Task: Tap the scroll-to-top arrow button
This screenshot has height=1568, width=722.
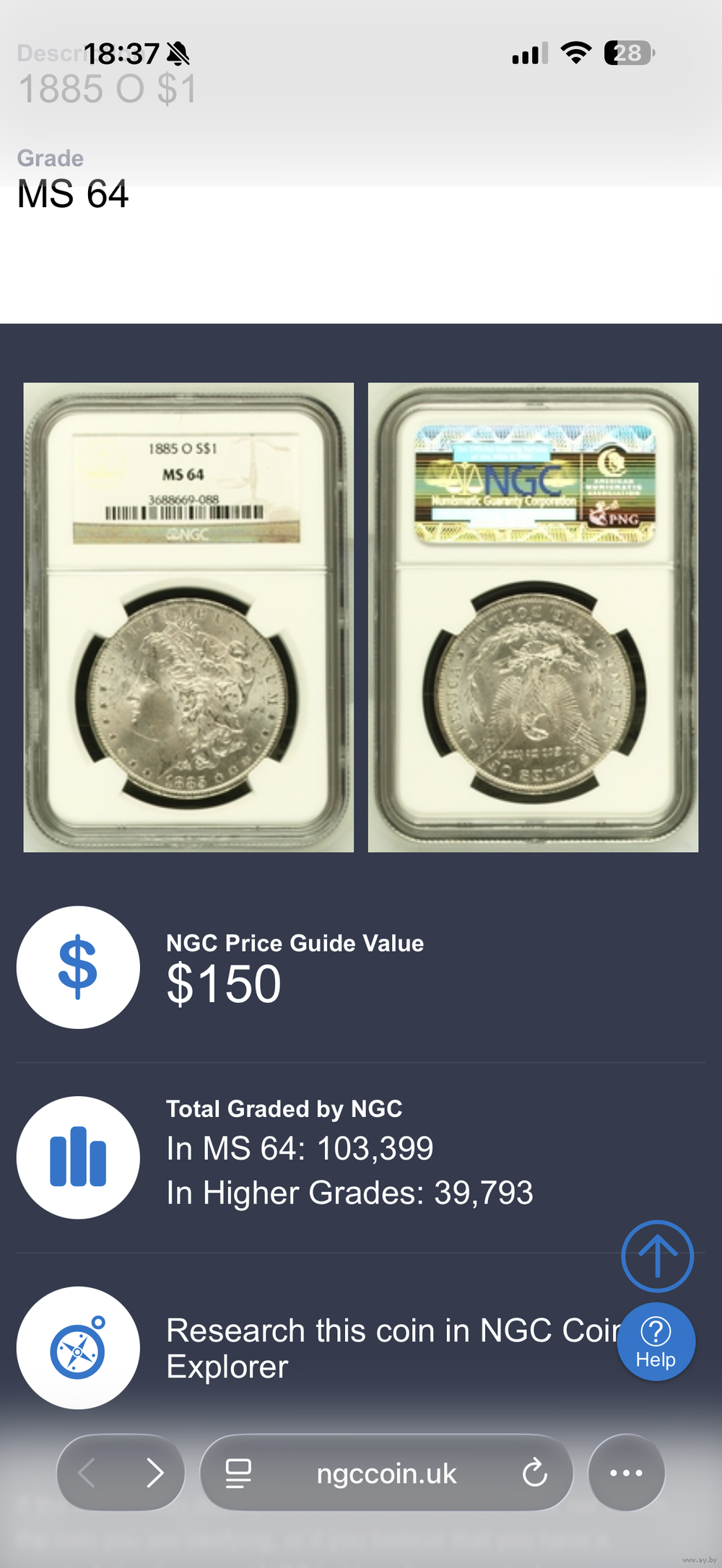Action: [657, 1256]
